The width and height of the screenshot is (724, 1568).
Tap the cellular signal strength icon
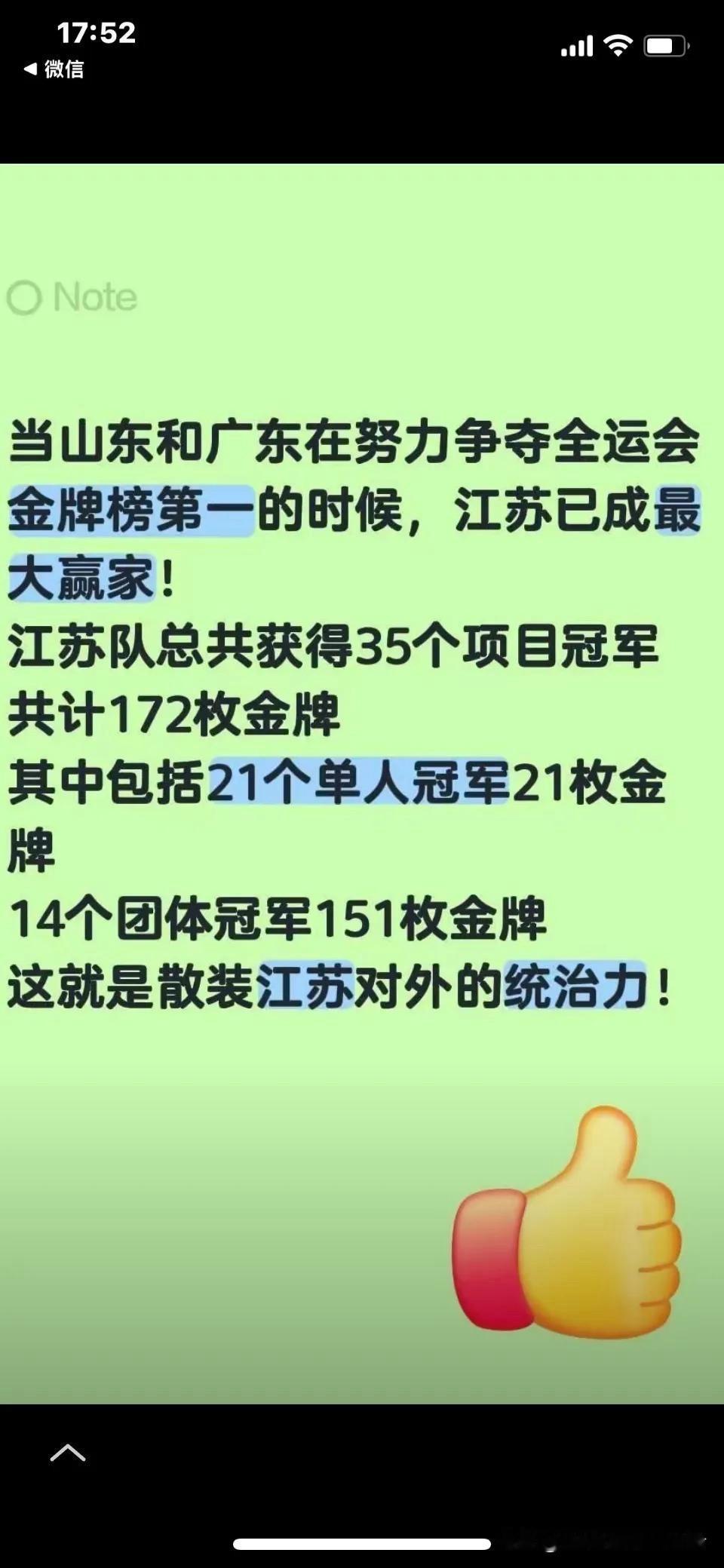click(x=578, y=45)
